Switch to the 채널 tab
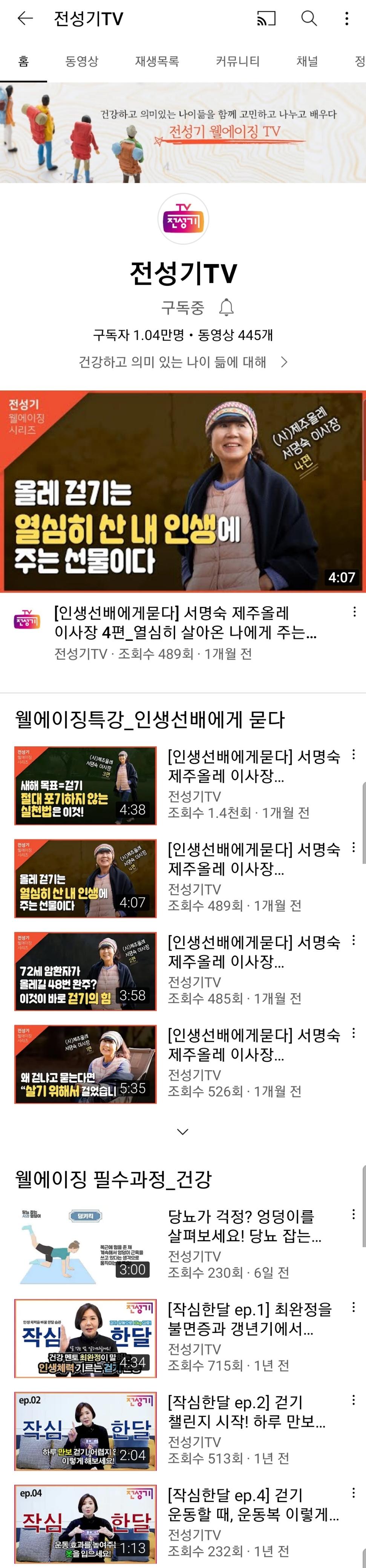This screenshot has height=1568, width=366. pos(307,61)
